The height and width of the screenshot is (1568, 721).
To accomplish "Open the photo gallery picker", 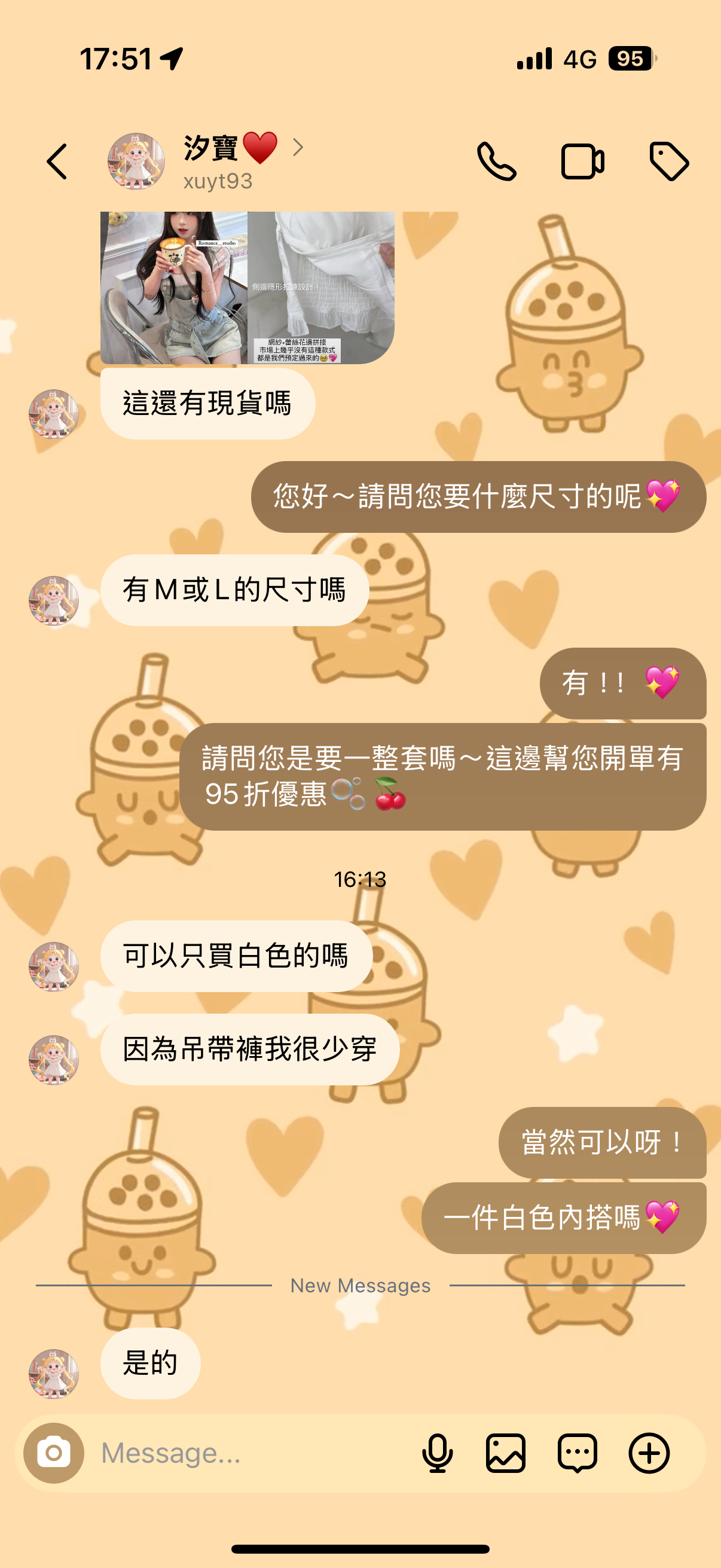I will click(506, 1453).
